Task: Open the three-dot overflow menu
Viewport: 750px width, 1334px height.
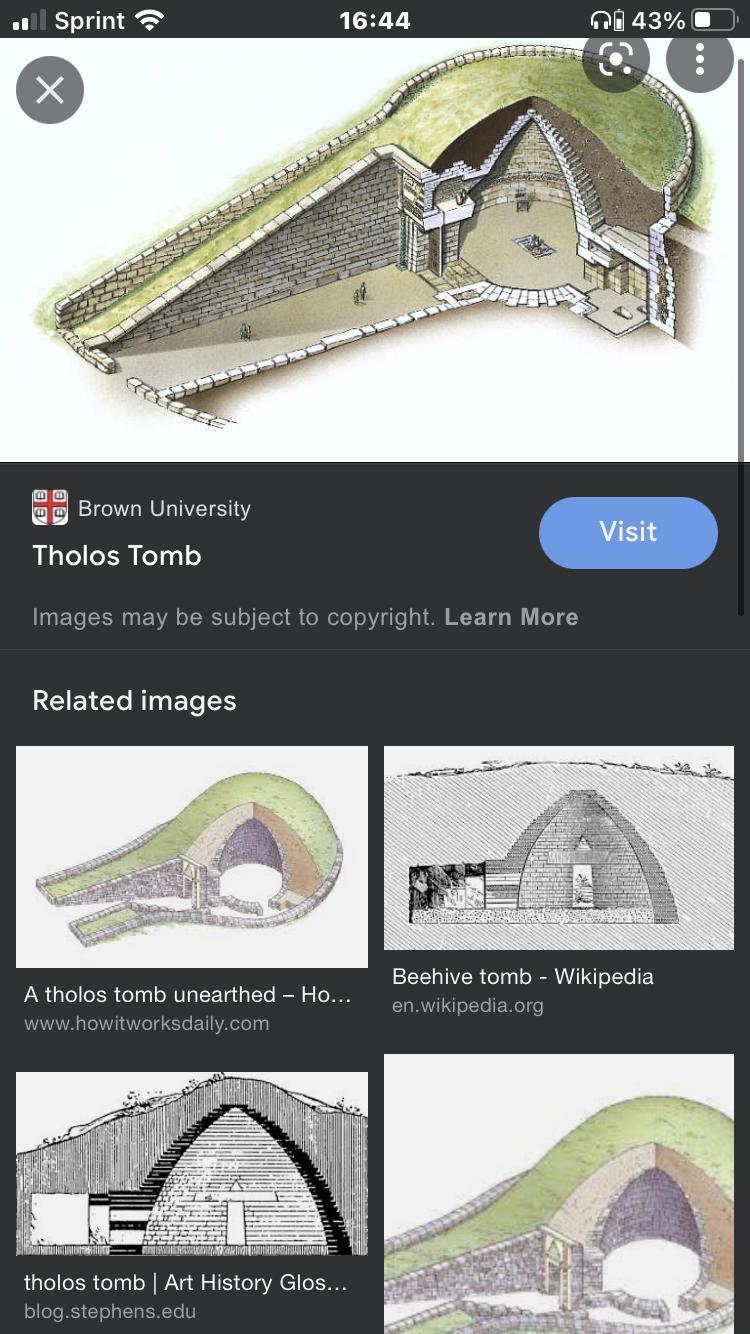Action: [700, 59]
